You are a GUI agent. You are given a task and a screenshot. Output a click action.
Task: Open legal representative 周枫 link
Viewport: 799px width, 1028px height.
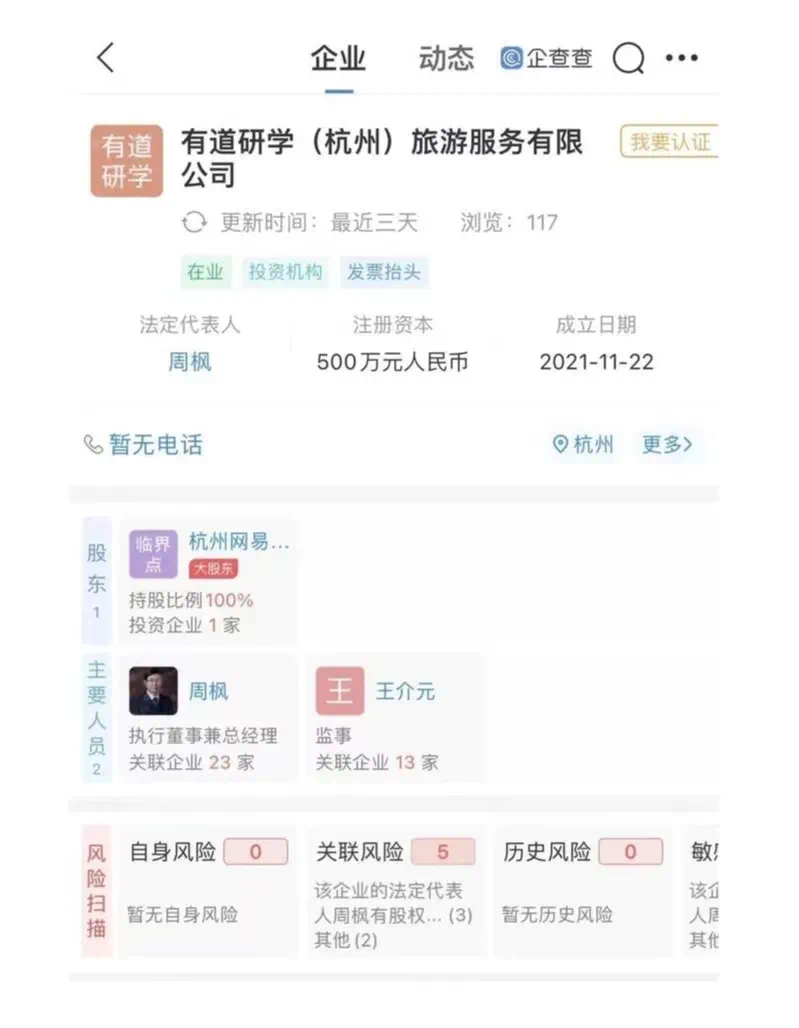pyautogui.click(x=189, y=361)
